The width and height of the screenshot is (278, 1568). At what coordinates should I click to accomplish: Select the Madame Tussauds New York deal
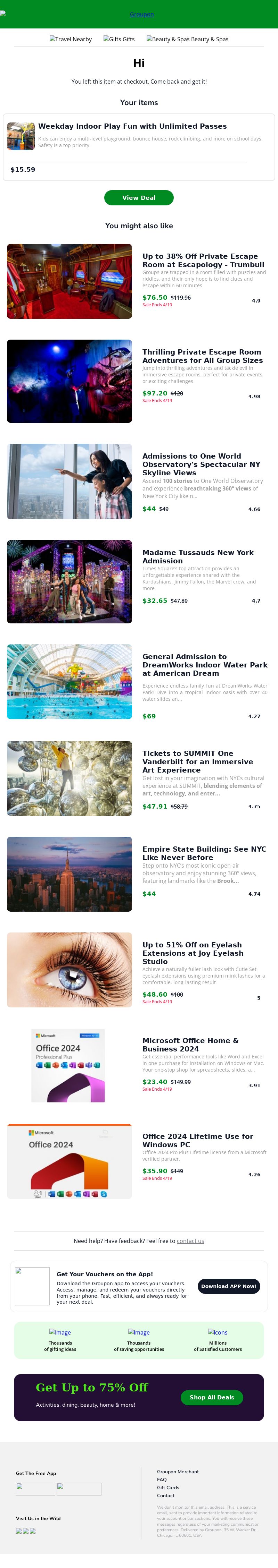(x=198, y=556)
